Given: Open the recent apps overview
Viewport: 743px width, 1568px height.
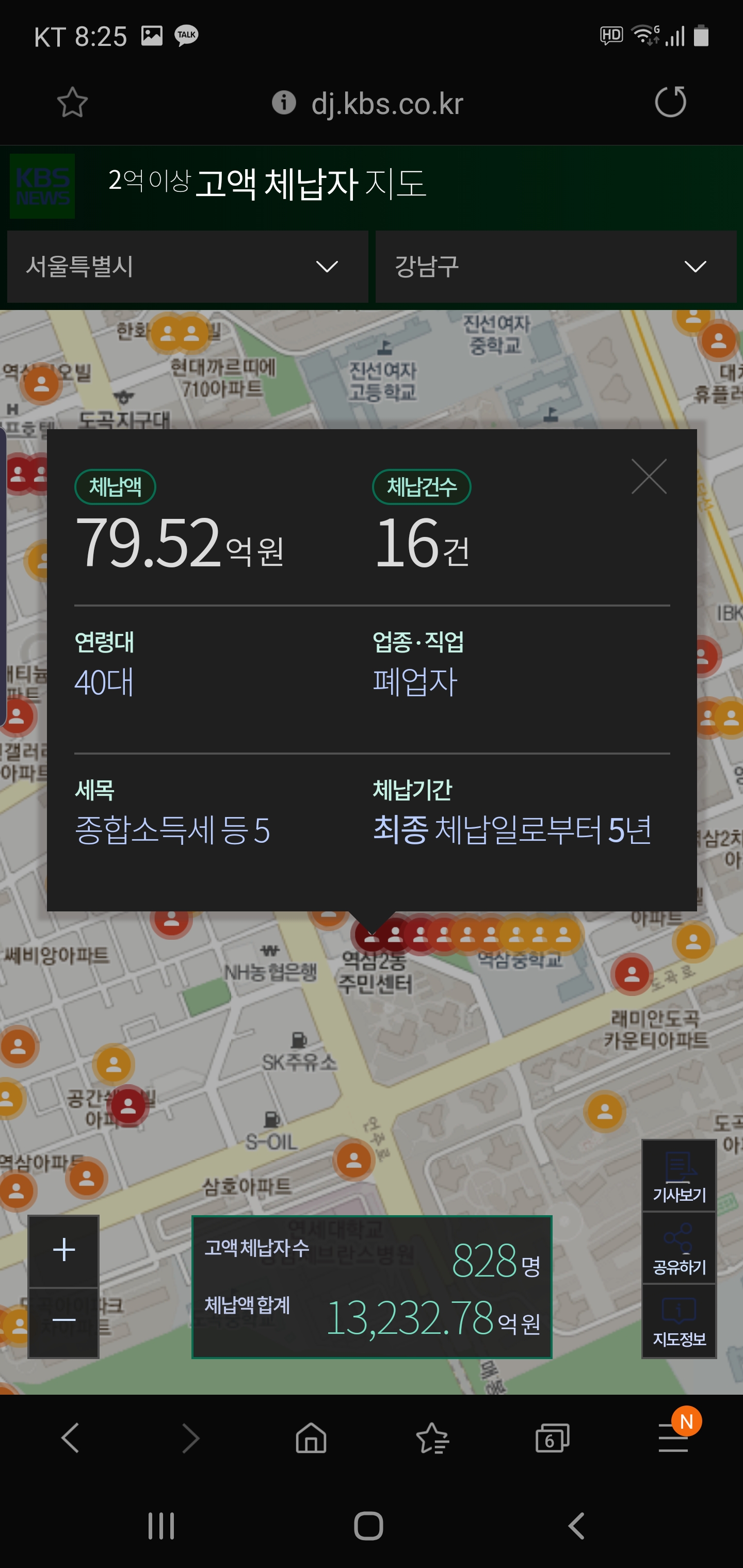Looking at the screenshot, I should point(161,1526).
